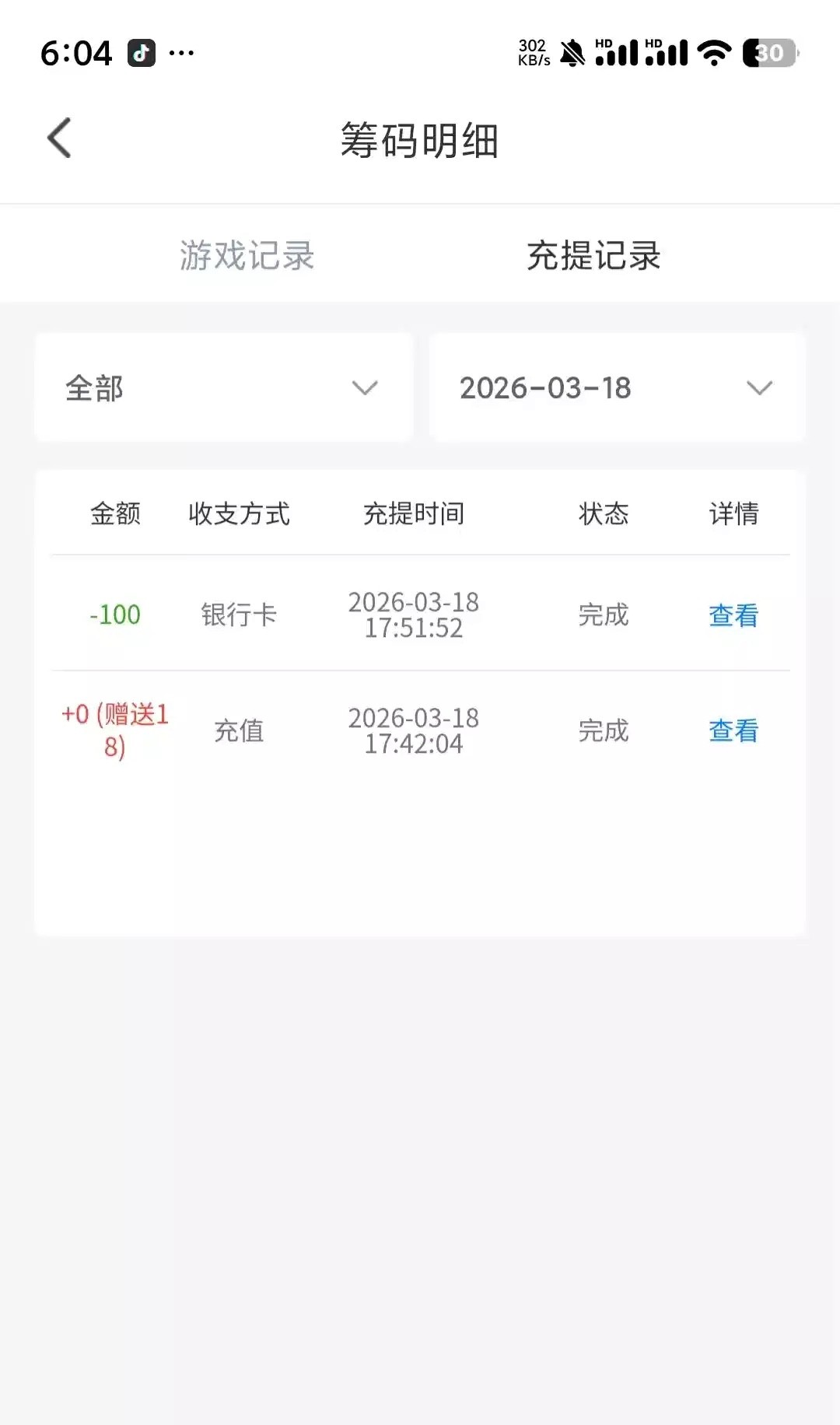Expand the 全部 type filter dropdown
840x1425 pixels.
click(x=224, y=387)
